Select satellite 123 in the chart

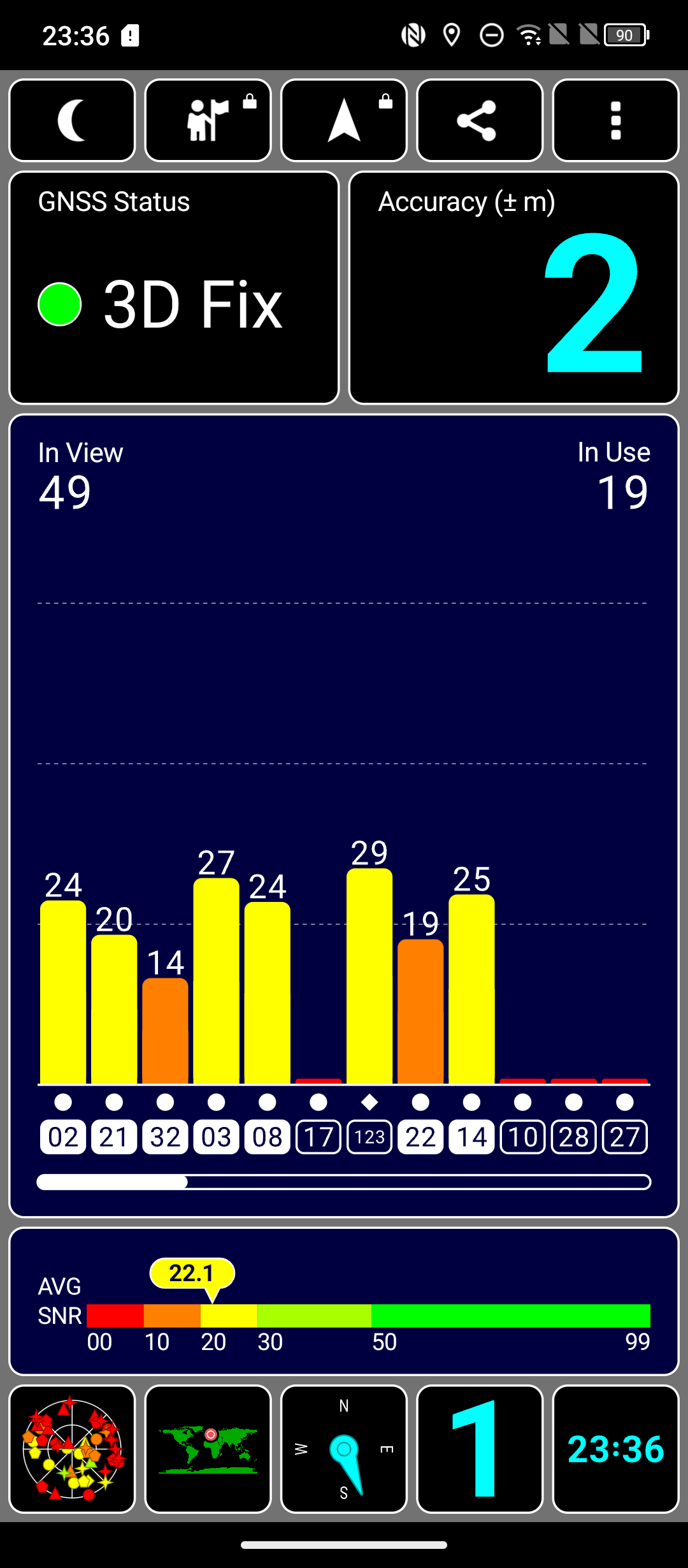click(369, 1136)
